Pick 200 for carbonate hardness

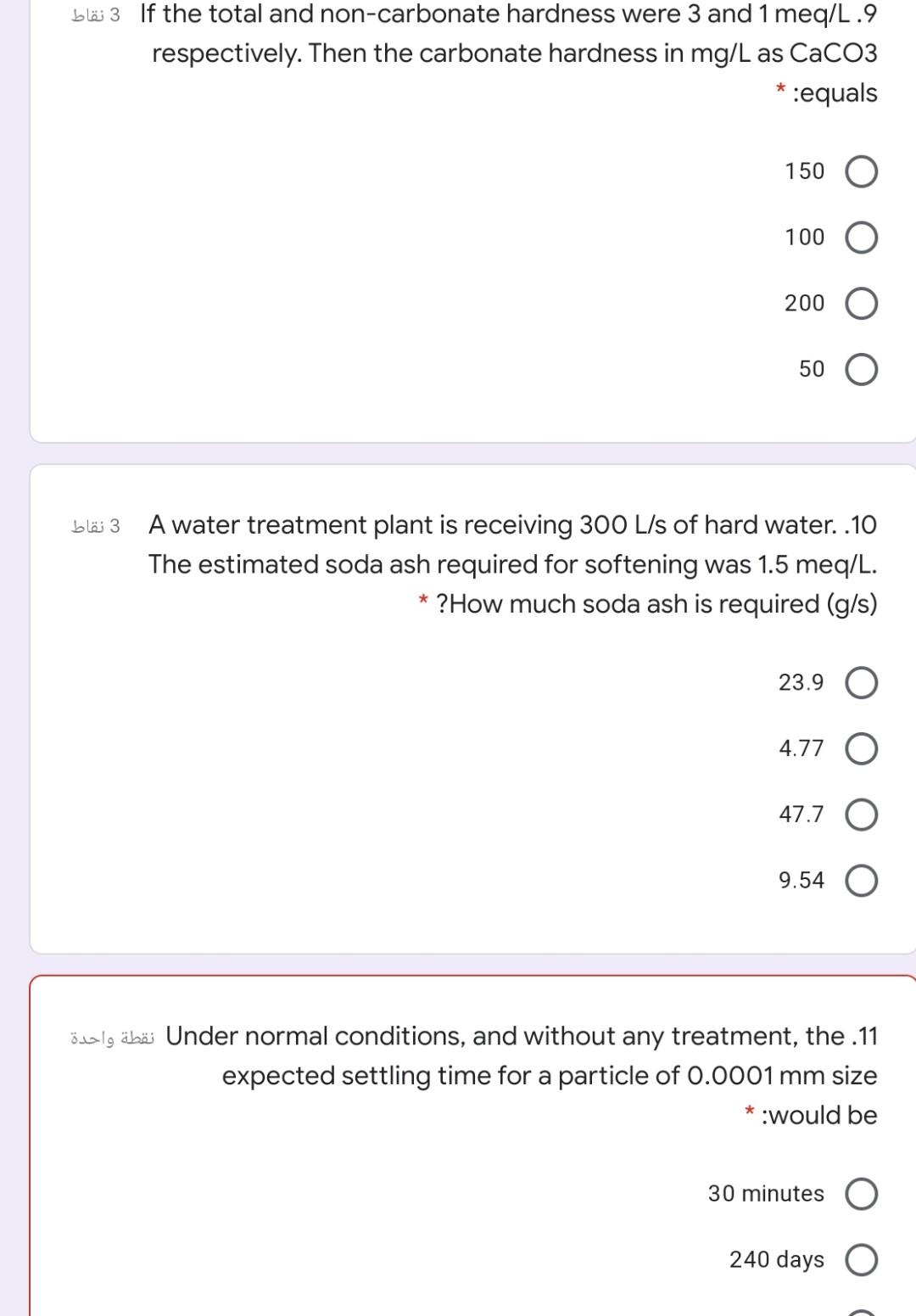click(861, 304)
